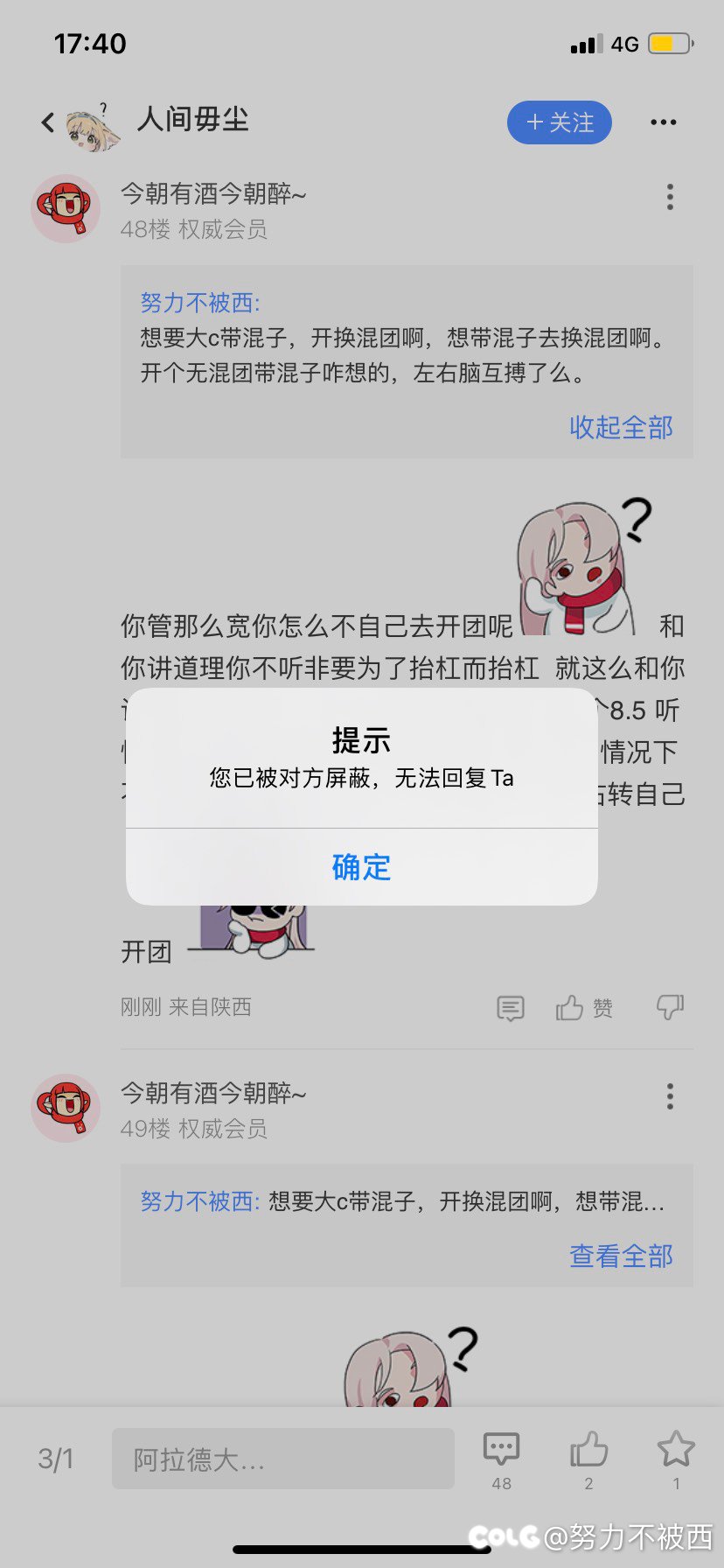This screenshot has height=1568, width=724.
Task: Confirm the dialog by tapping 确定
Action: point(361,867)
